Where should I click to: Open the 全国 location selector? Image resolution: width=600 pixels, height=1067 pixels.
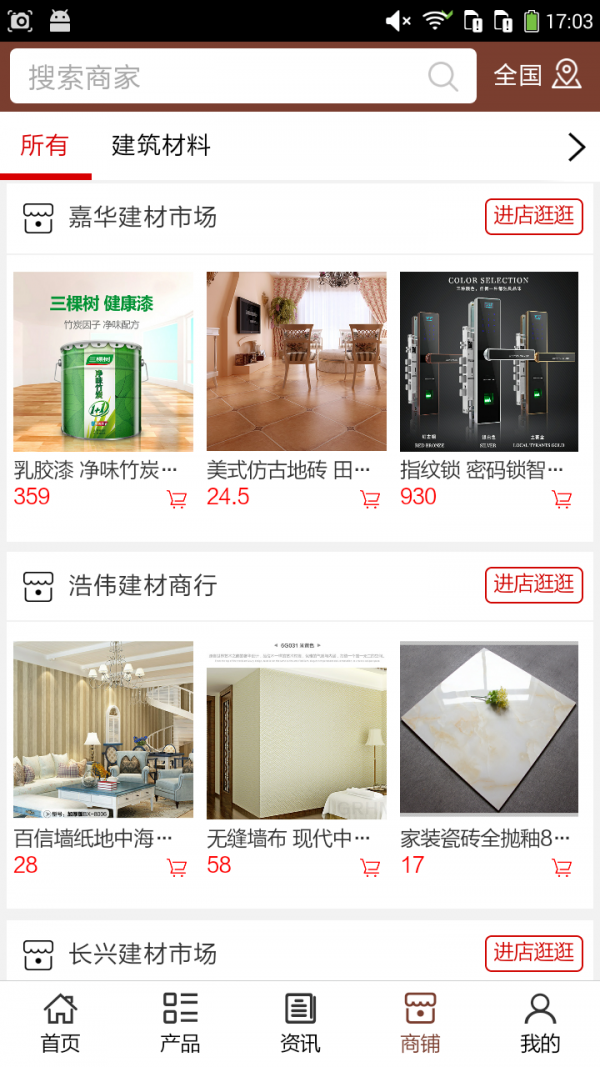point(537,75)
